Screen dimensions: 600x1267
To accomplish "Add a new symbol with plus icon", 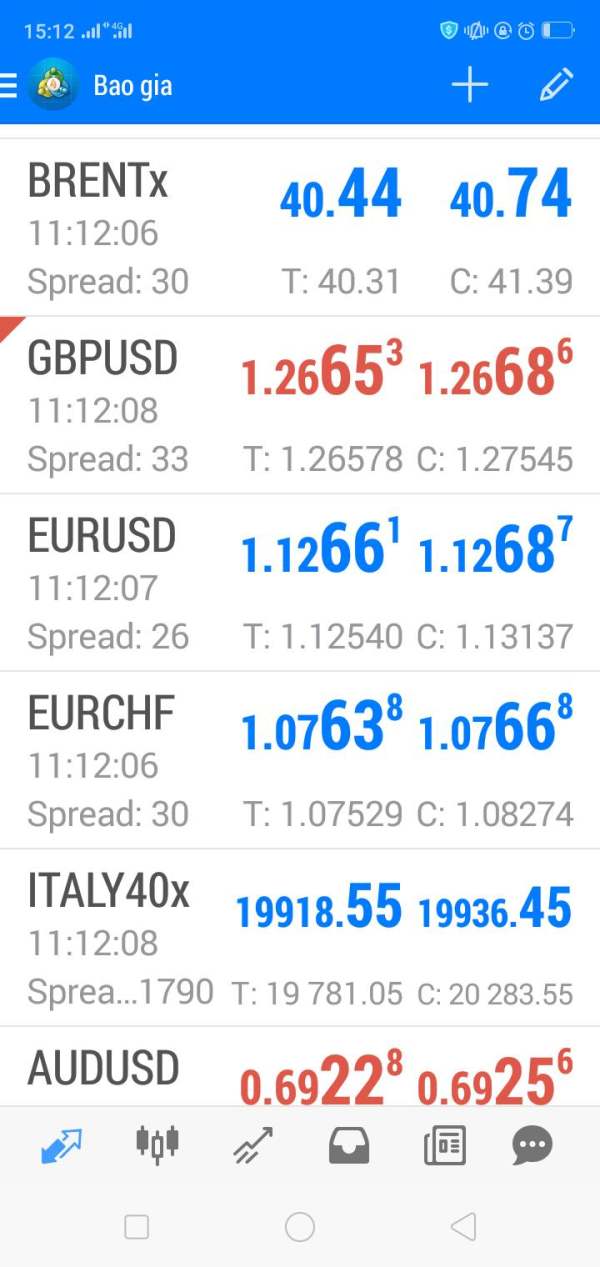I will 469,86.
